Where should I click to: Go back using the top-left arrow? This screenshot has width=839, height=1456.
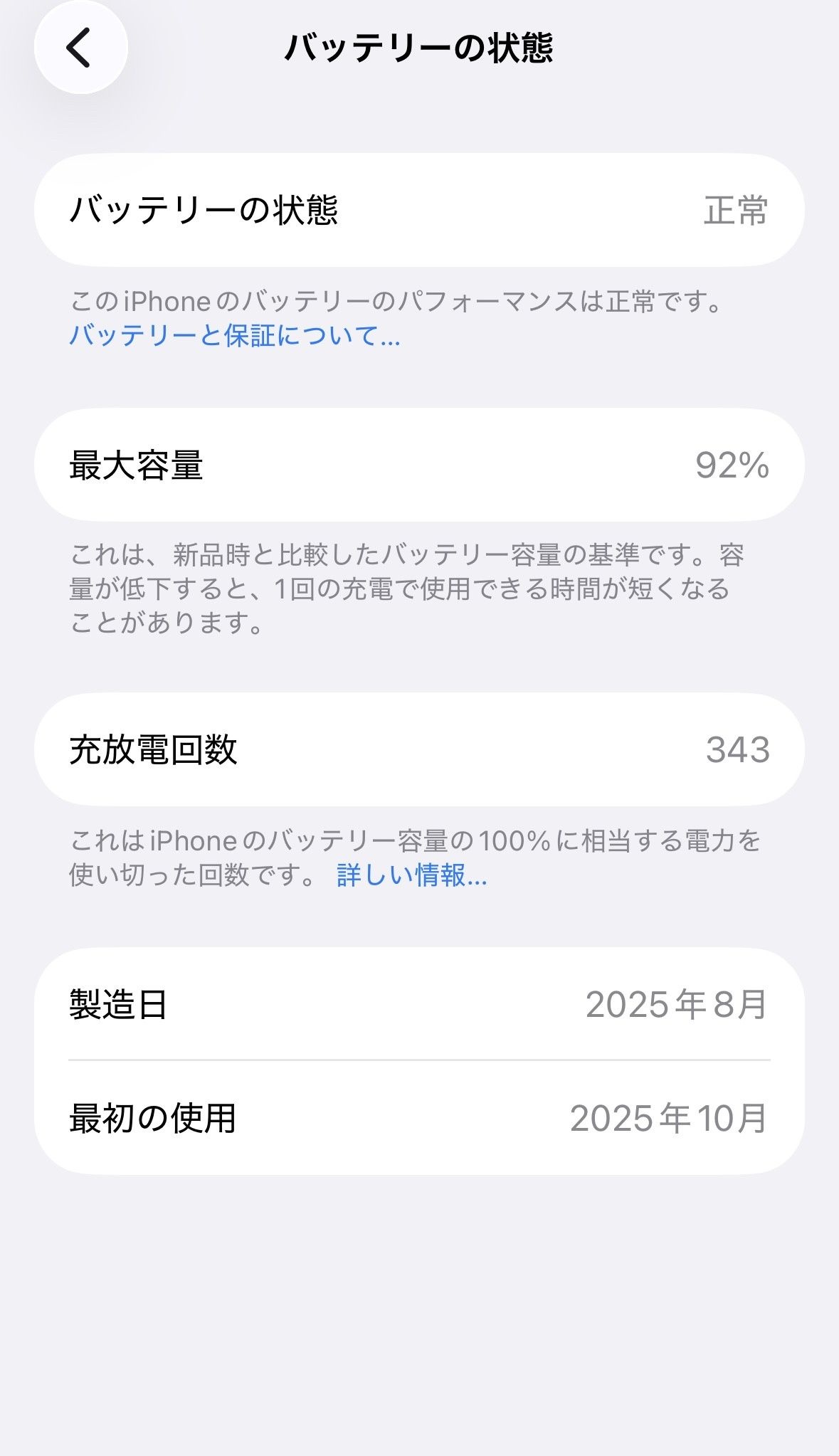click(80, 47)
